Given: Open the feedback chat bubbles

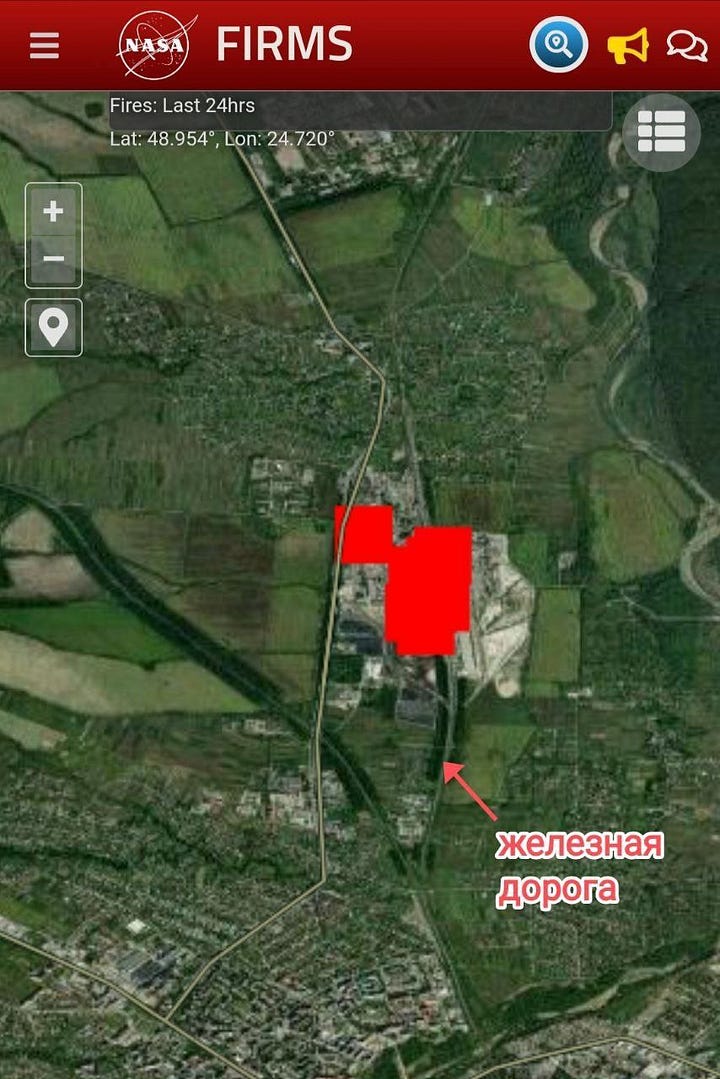Looking at the screenshot, I should (686, 46).
